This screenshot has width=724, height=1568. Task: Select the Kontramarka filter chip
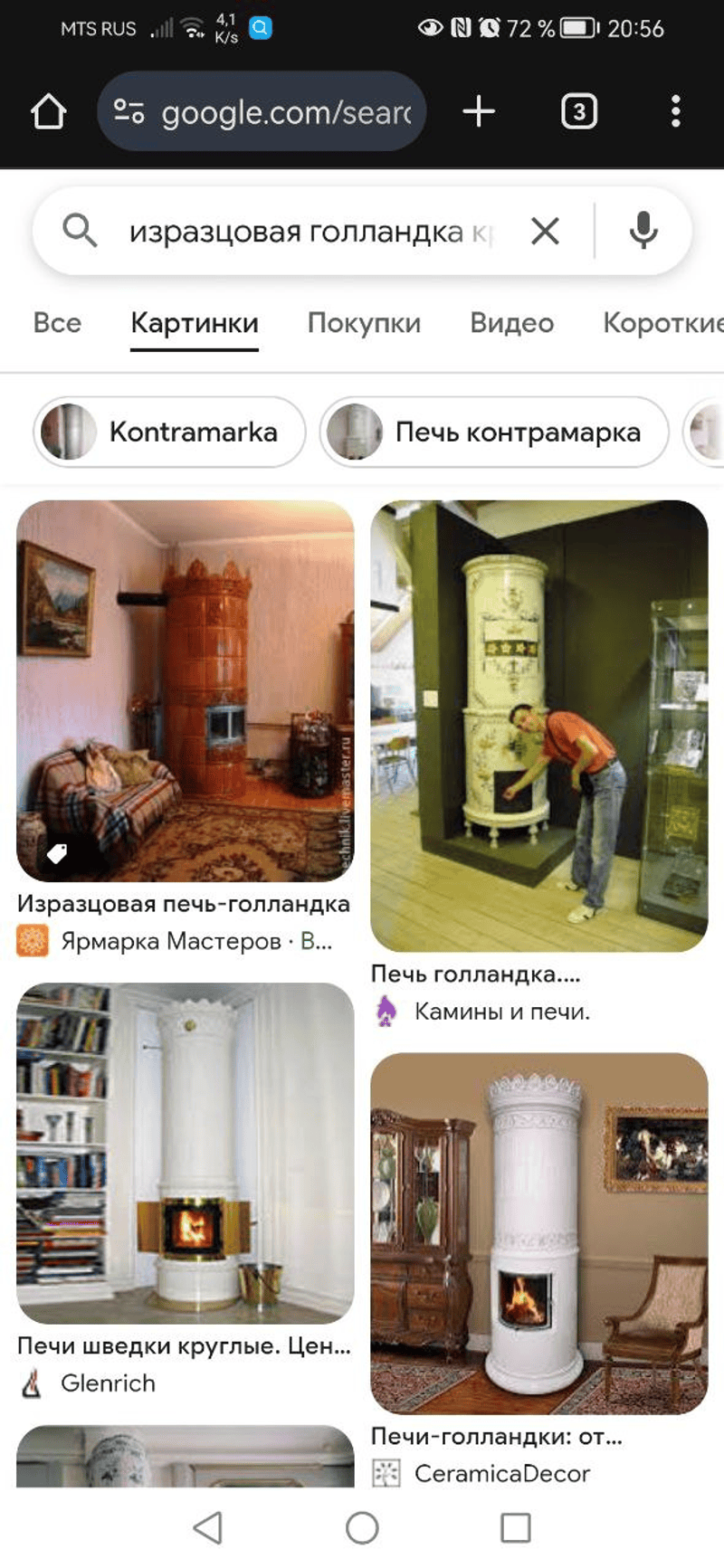[170, 432]
